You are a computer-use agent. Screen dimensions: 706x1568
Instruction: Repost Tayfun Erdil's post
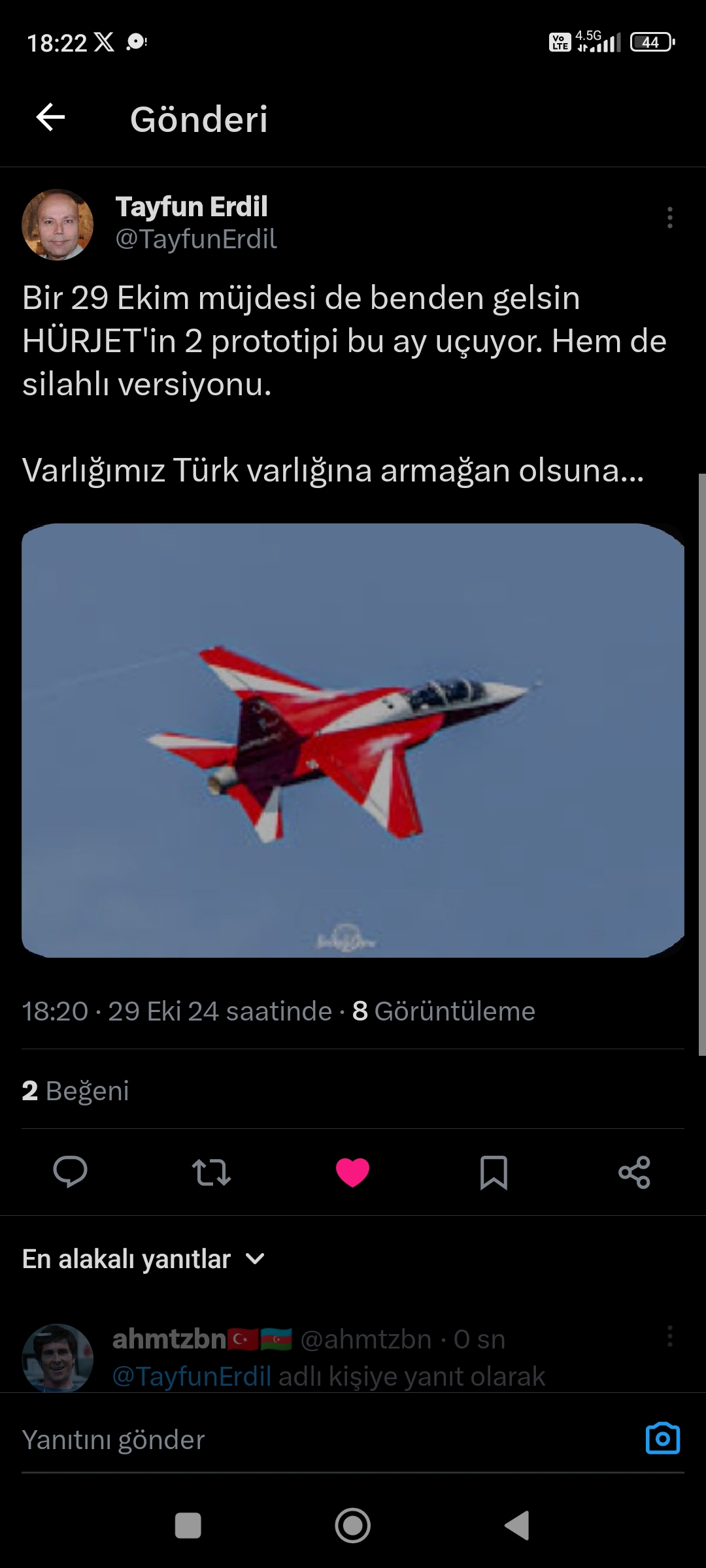[211, 1171]
